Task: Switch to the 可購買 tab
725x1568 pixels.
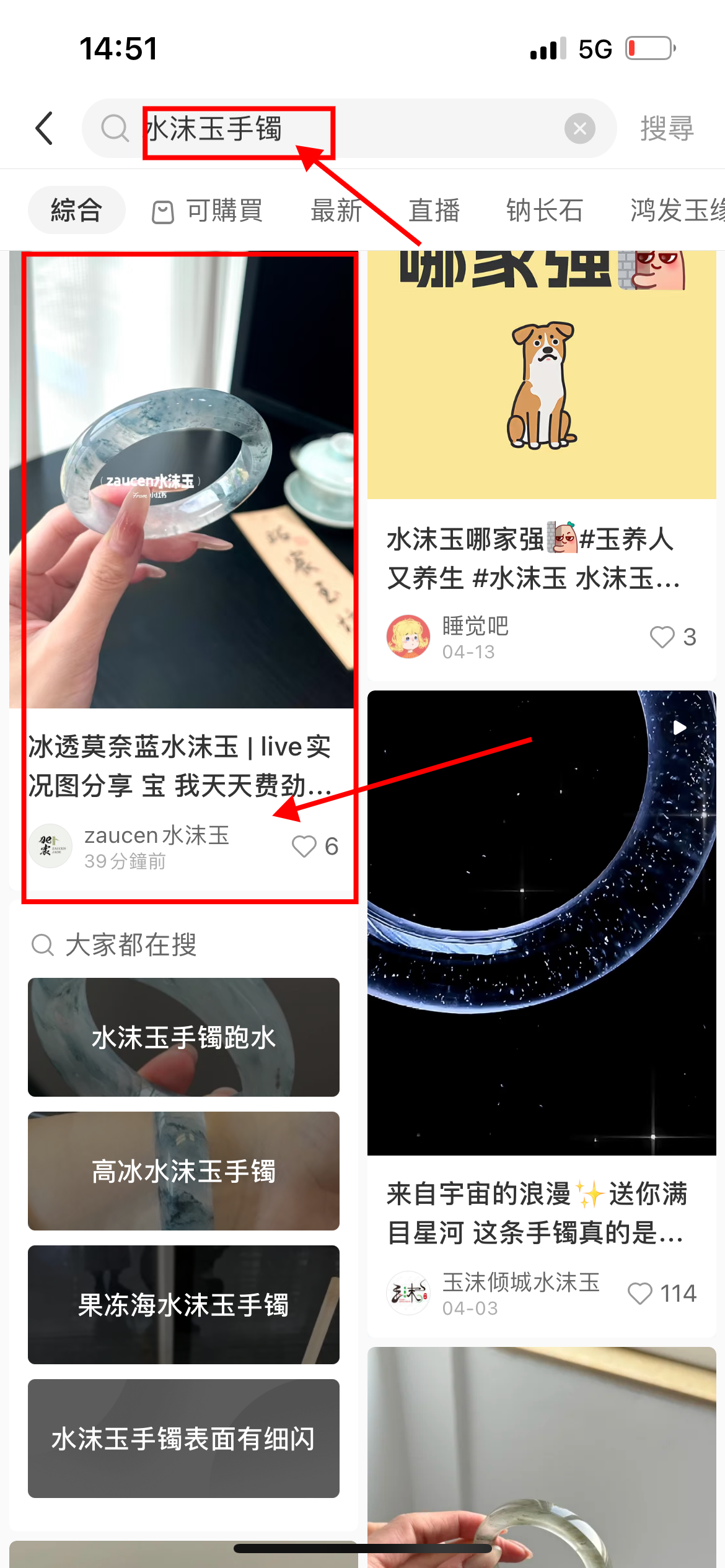Action: point(208,211)
